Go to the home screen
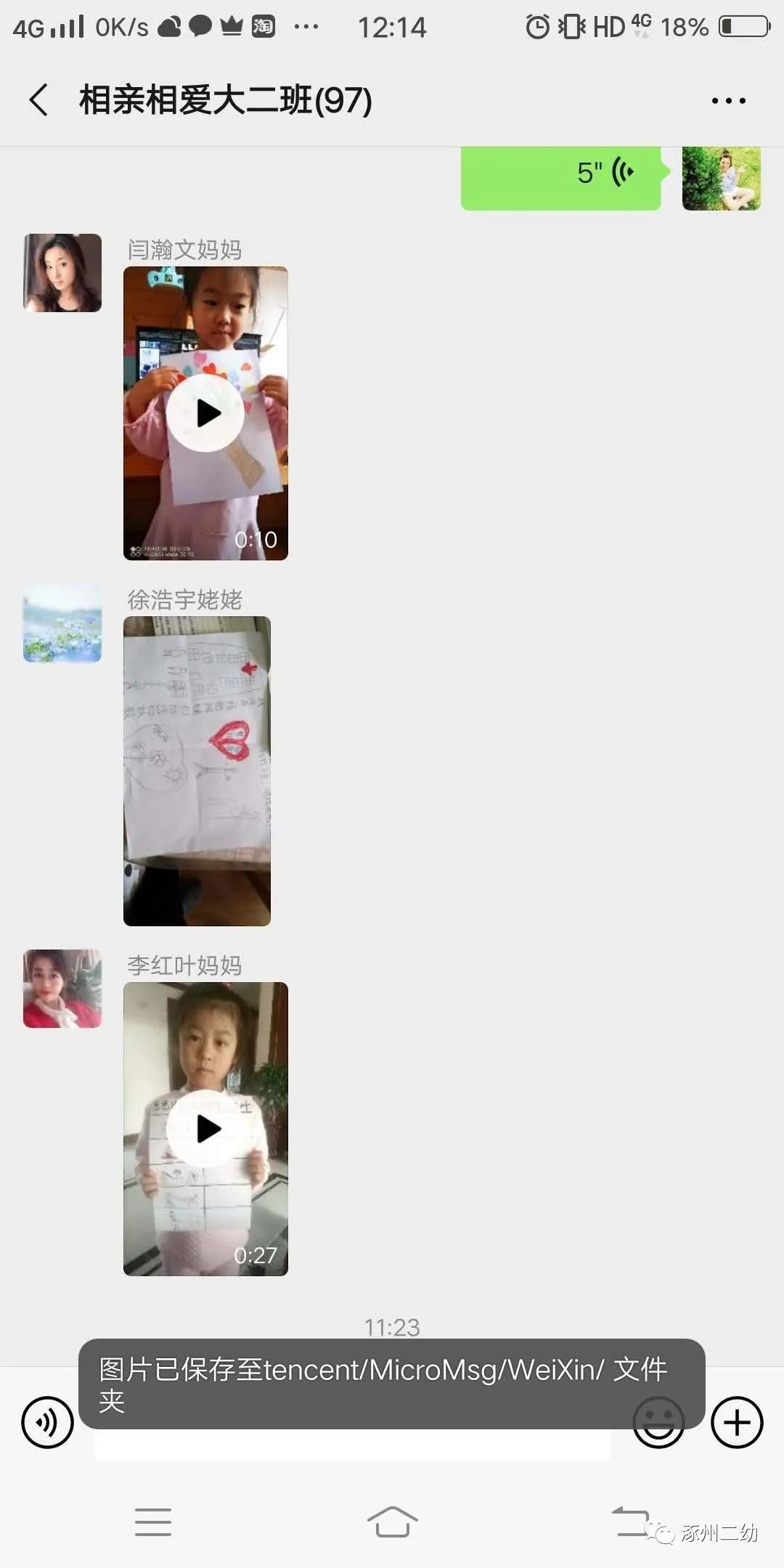Image resolution: width=784 pixels, height=1568 pixels. click(x=392, y=1522)
